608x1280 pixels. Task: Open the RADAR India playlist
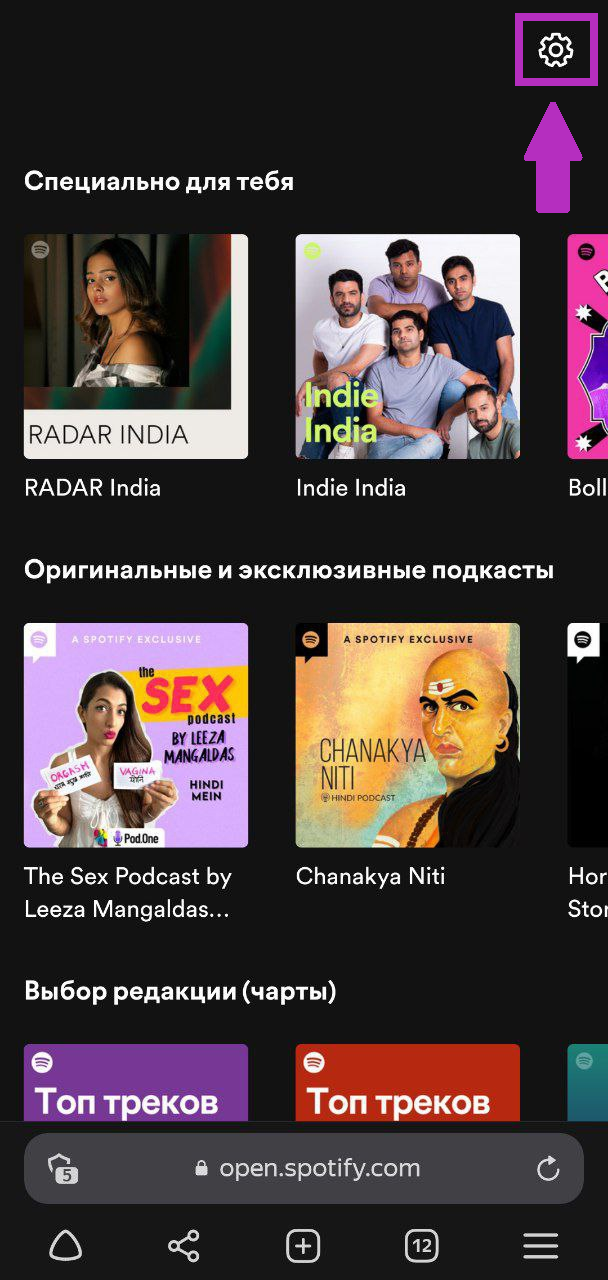click(136, 347)
